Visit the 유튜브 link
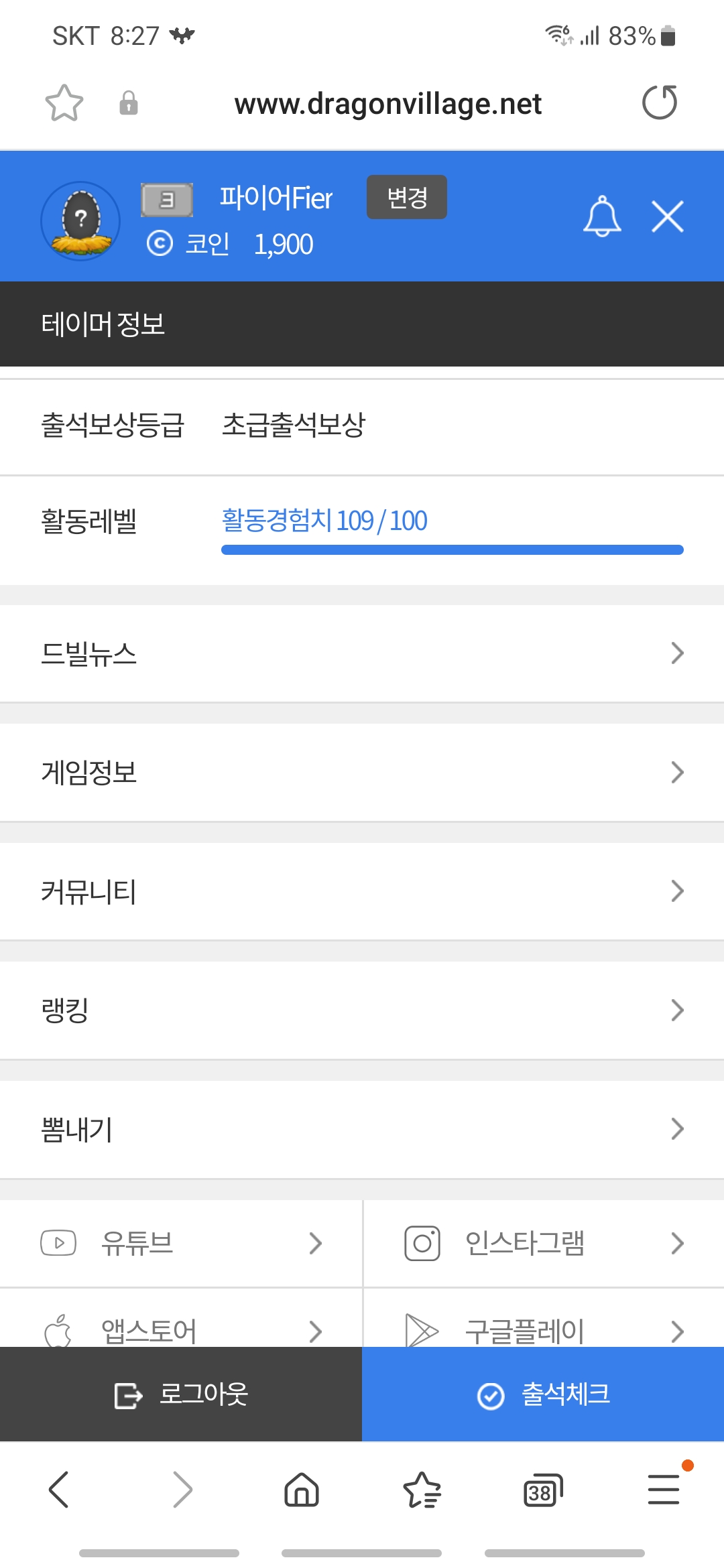724x1568 pixels. [x=181, y=1243]
